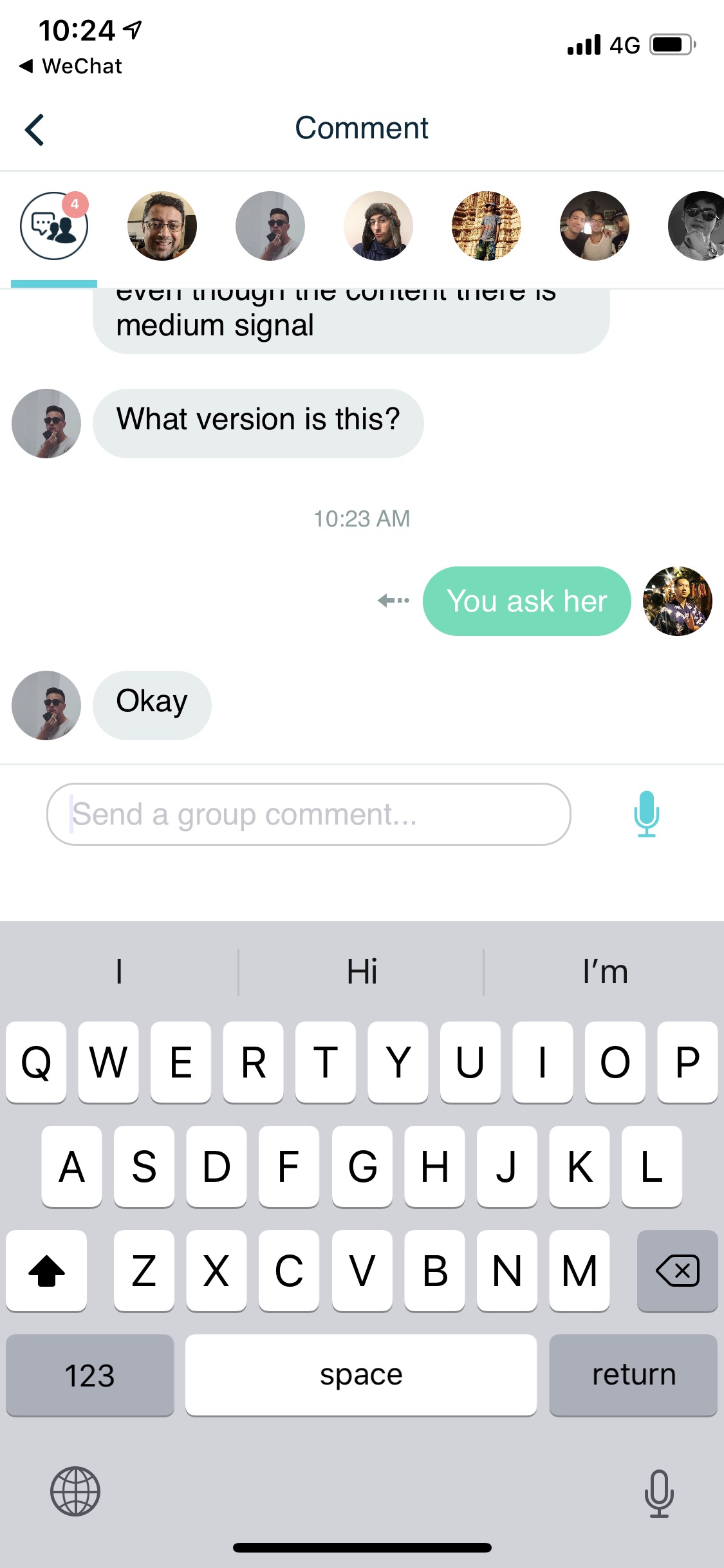Select the group comments tab with badge
Viewport: 724px width, 1568px height.
54,226
